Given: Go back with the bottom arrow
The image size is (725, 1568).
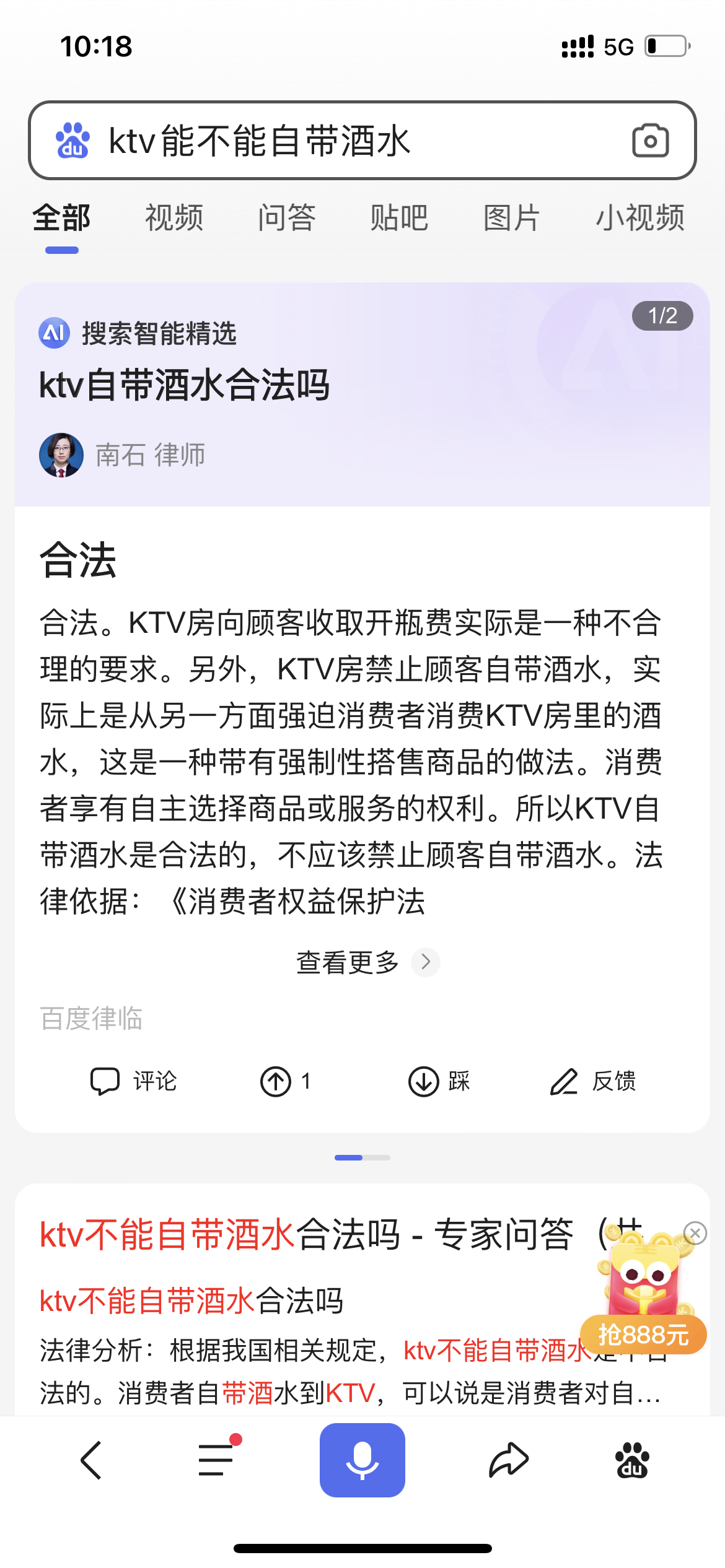Looking at the screenshot, I should tap(91, 1460).
